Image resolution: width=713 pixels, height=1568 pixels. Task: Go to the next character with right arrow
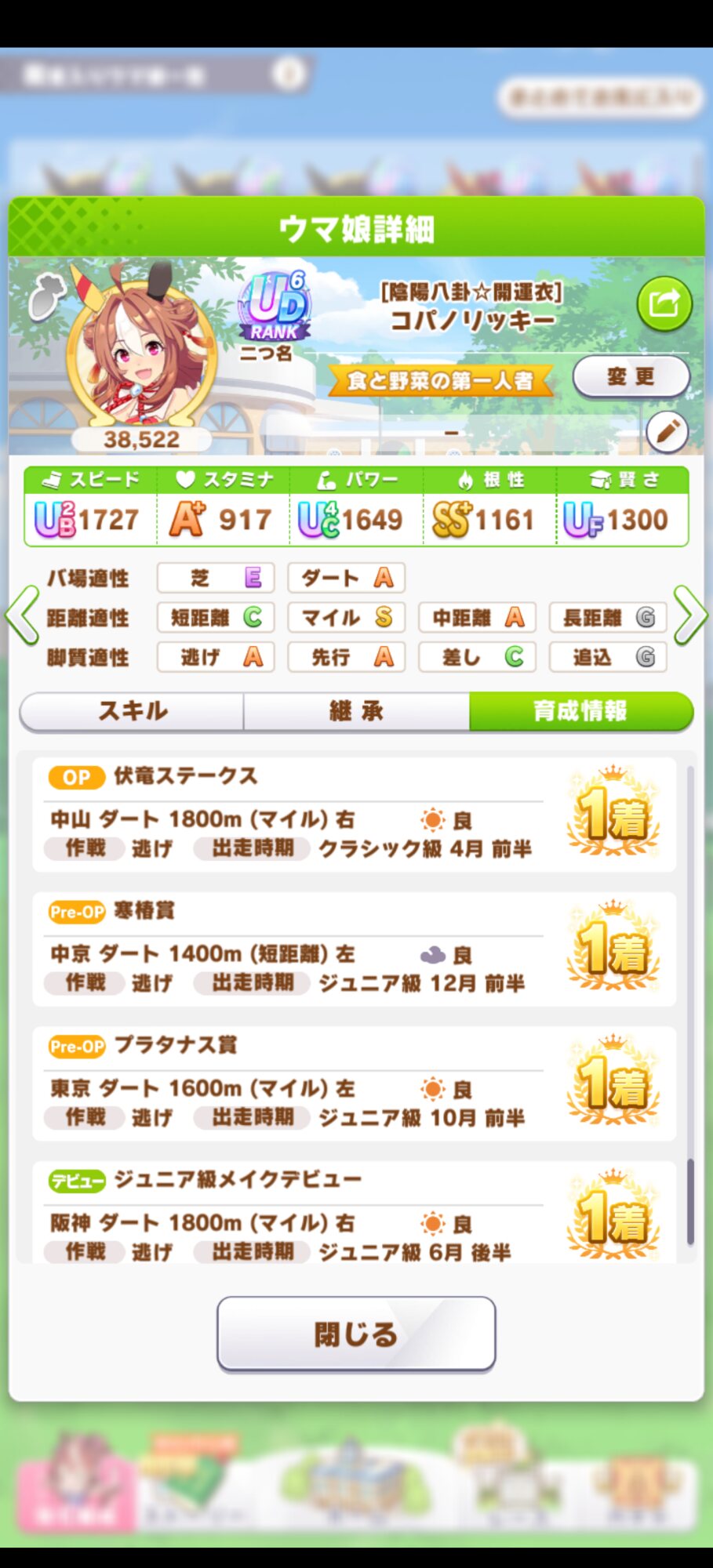point(690,615)
